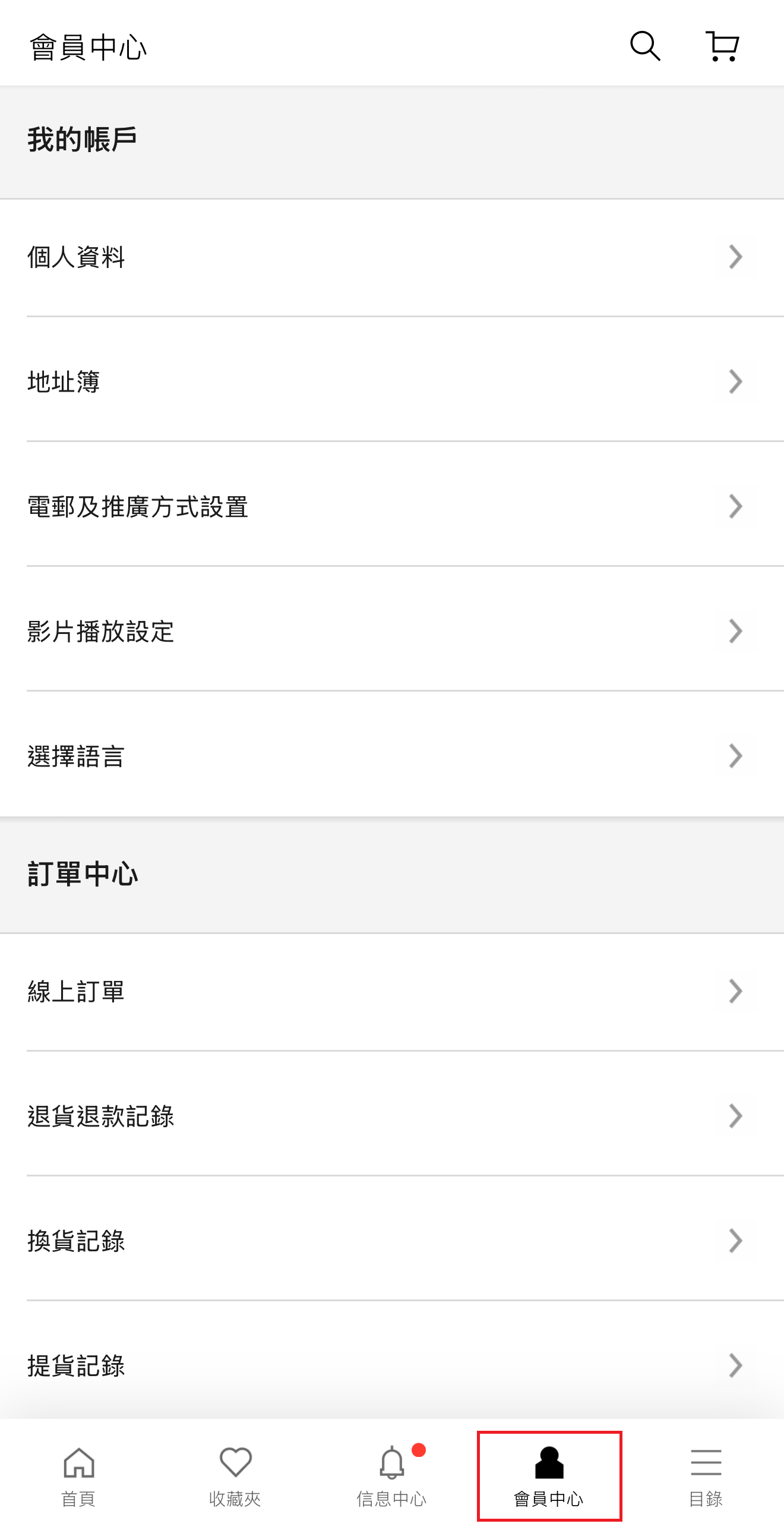Expand the 地址簿 row chevron

[735, 381]
